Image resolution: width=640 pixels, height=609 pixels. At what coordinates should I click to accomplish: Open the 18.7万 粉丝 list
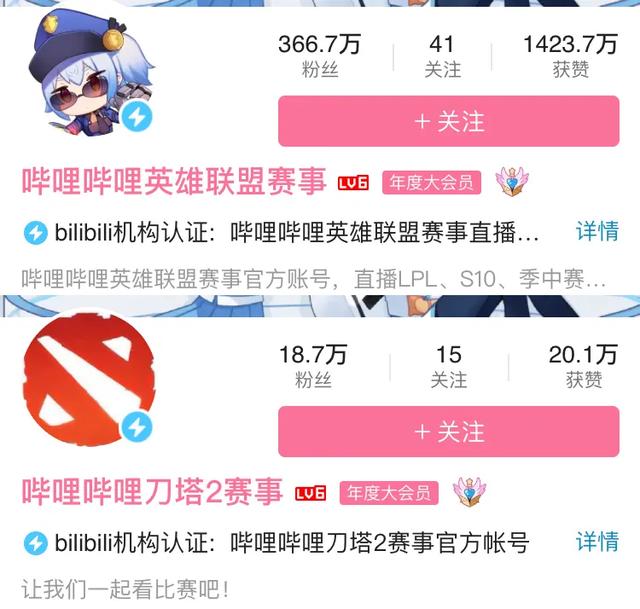pos(313,366)
